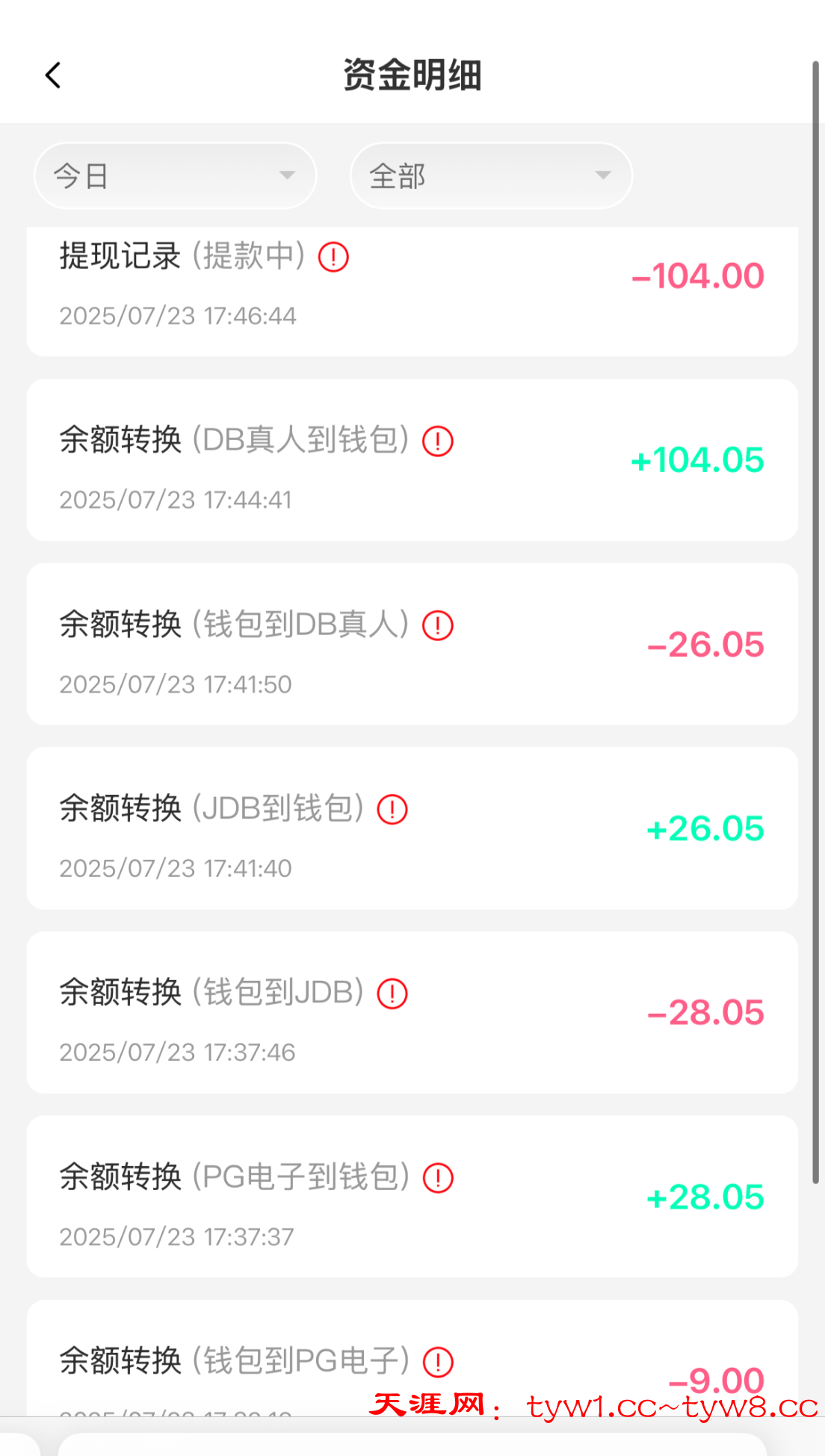
Task: Click the timestamp 2025/07/23 17:41:40
Action: 176,868
